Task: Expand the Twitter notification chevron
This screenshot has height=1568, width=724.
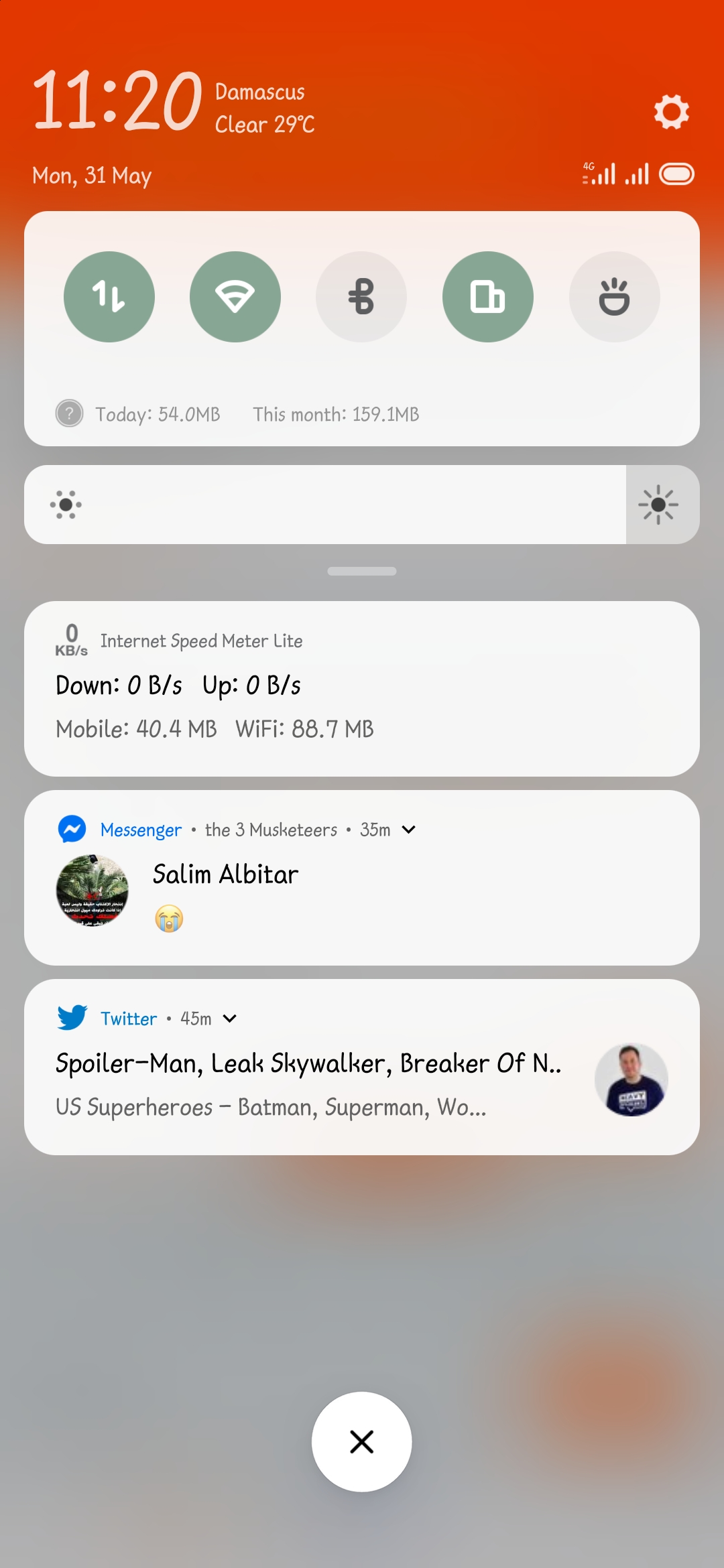Action: 229,1019
